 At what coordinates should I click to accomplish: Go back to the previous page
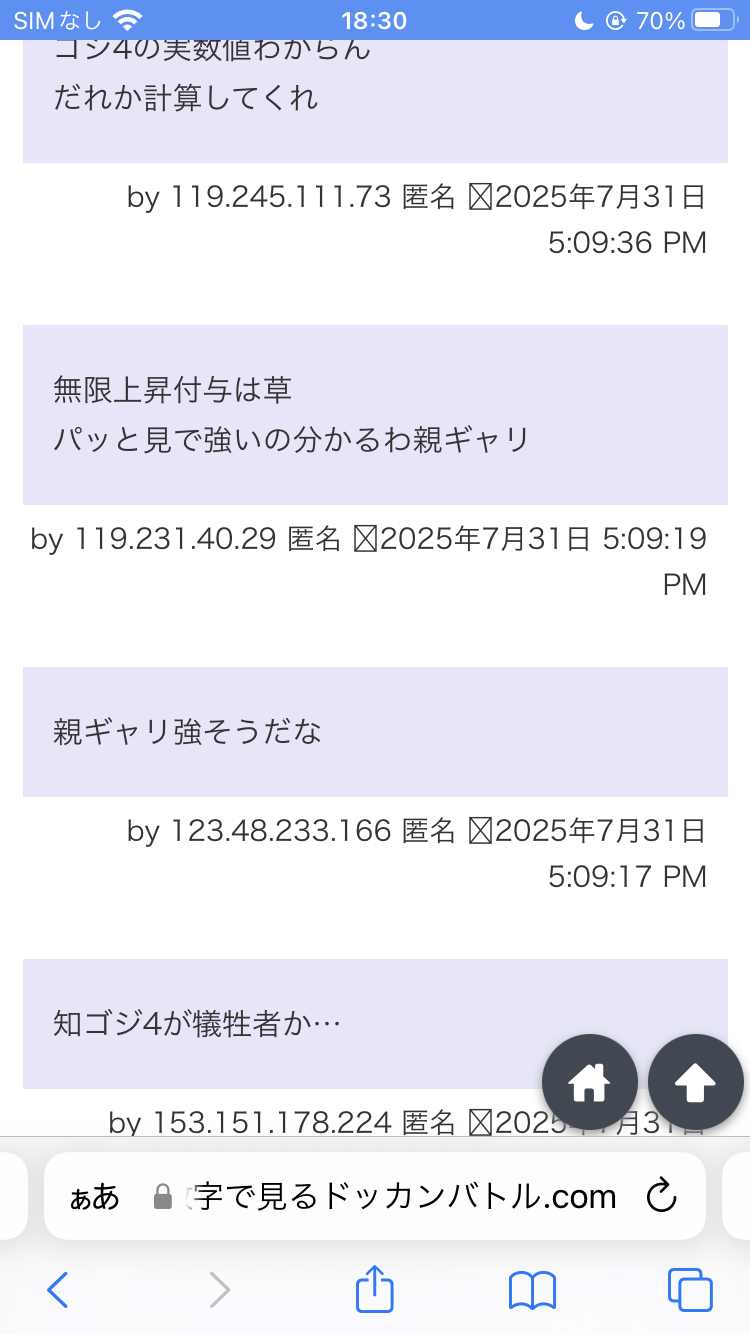pyautogui.click(x=58, y=1291)
